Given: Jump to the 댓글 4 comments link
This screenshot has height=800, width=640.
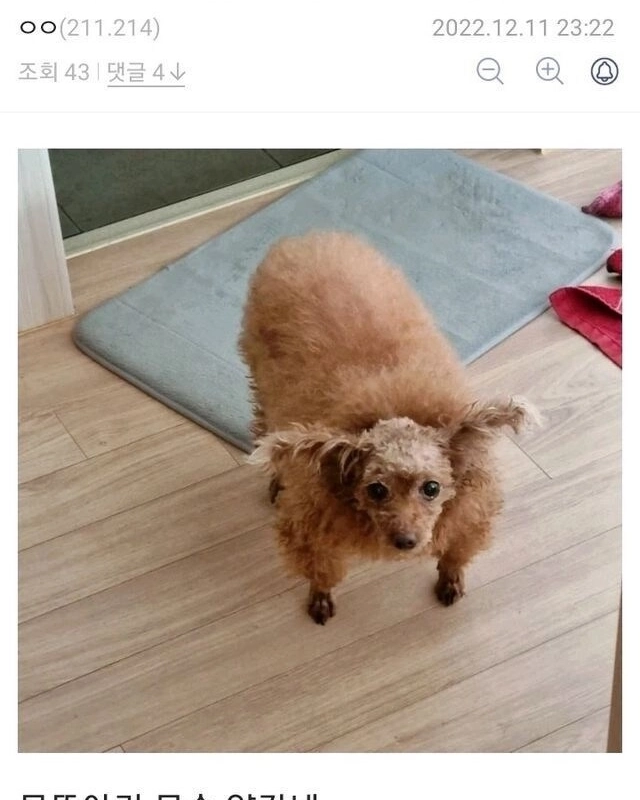Looking at the screenshot, I should [146, 72].
